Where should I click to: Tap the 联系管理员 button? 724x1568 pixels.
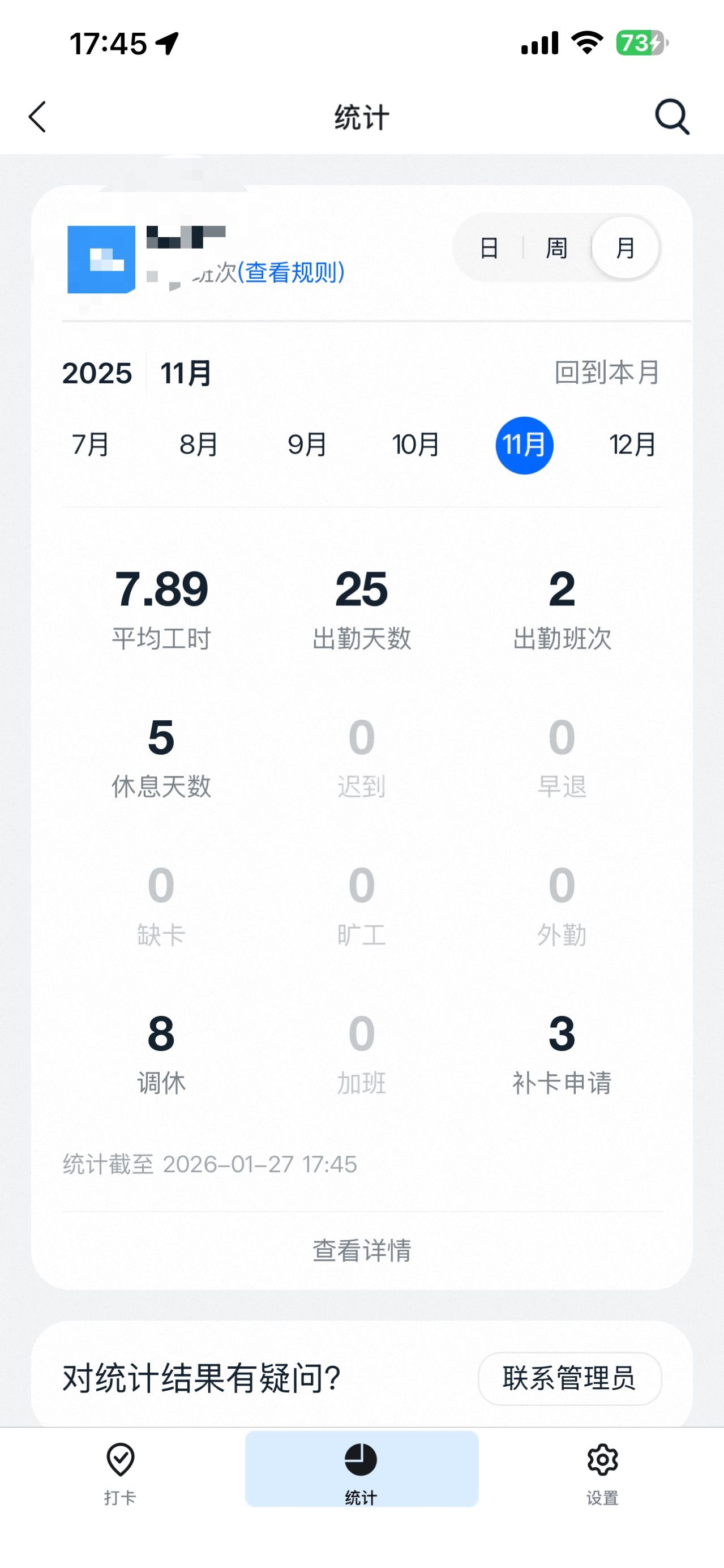click(569, 1378)
